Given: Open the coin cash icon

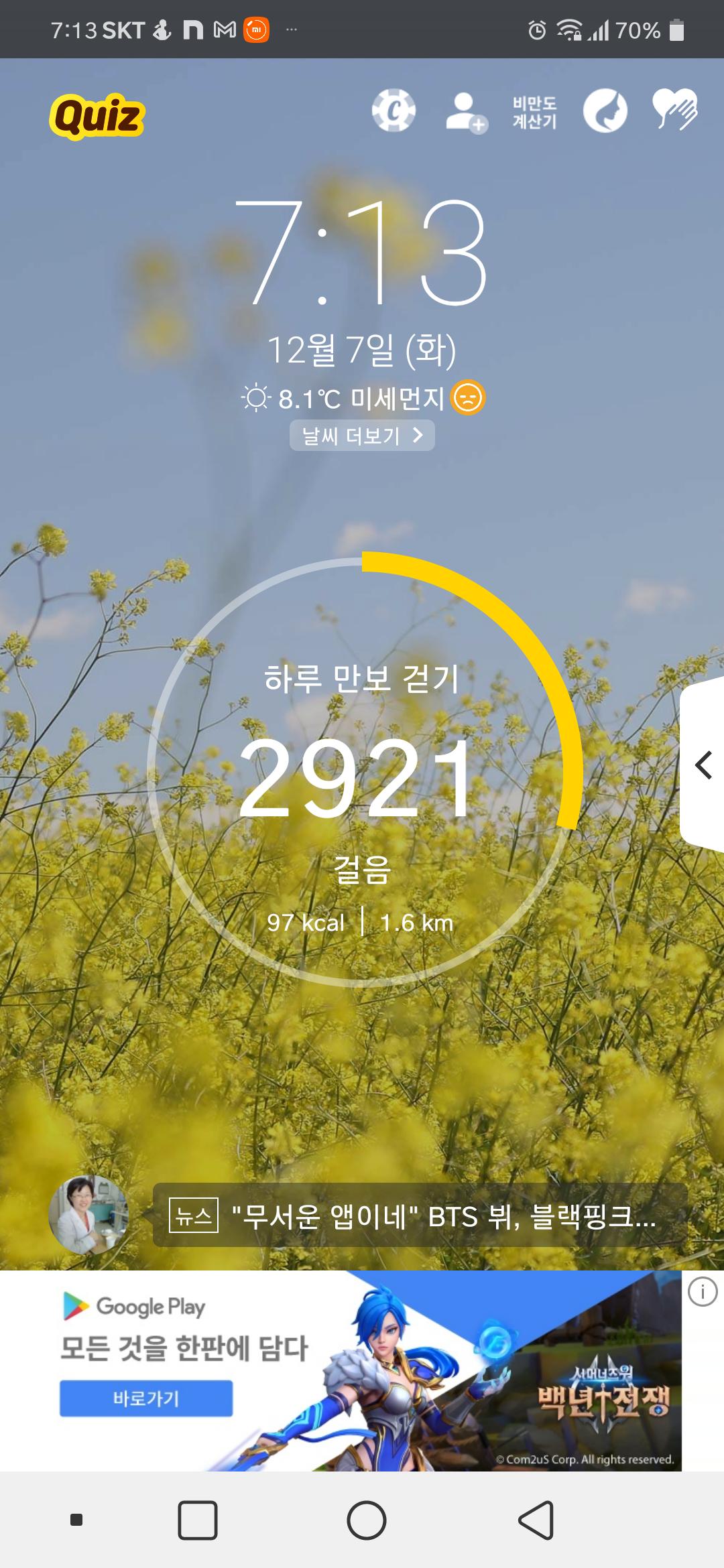Looking at the screenshot, I should (394, 111).
